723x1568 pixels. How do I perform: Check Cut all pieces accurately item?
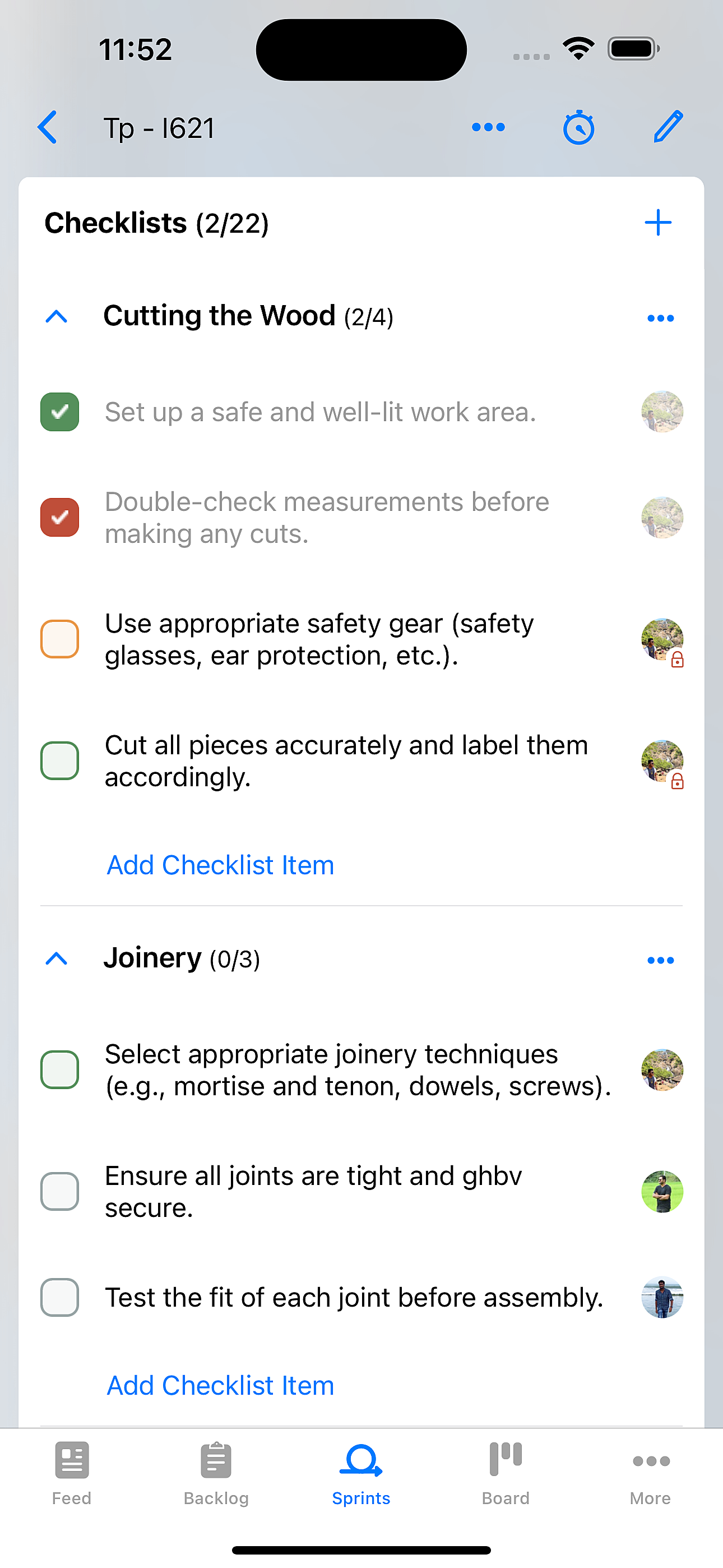[59, 761]
